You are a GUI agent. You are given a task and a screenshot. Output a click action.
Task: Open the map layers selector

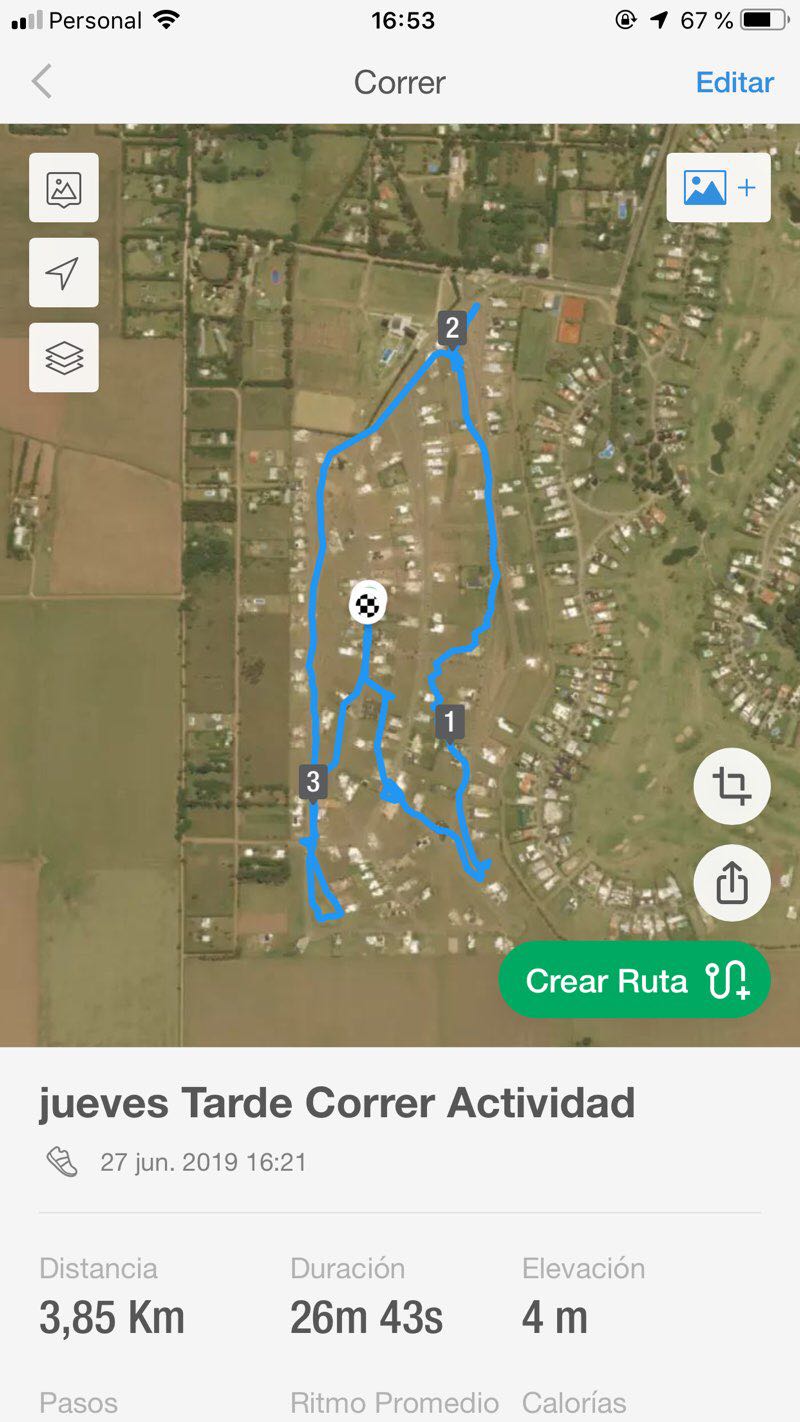64,357
